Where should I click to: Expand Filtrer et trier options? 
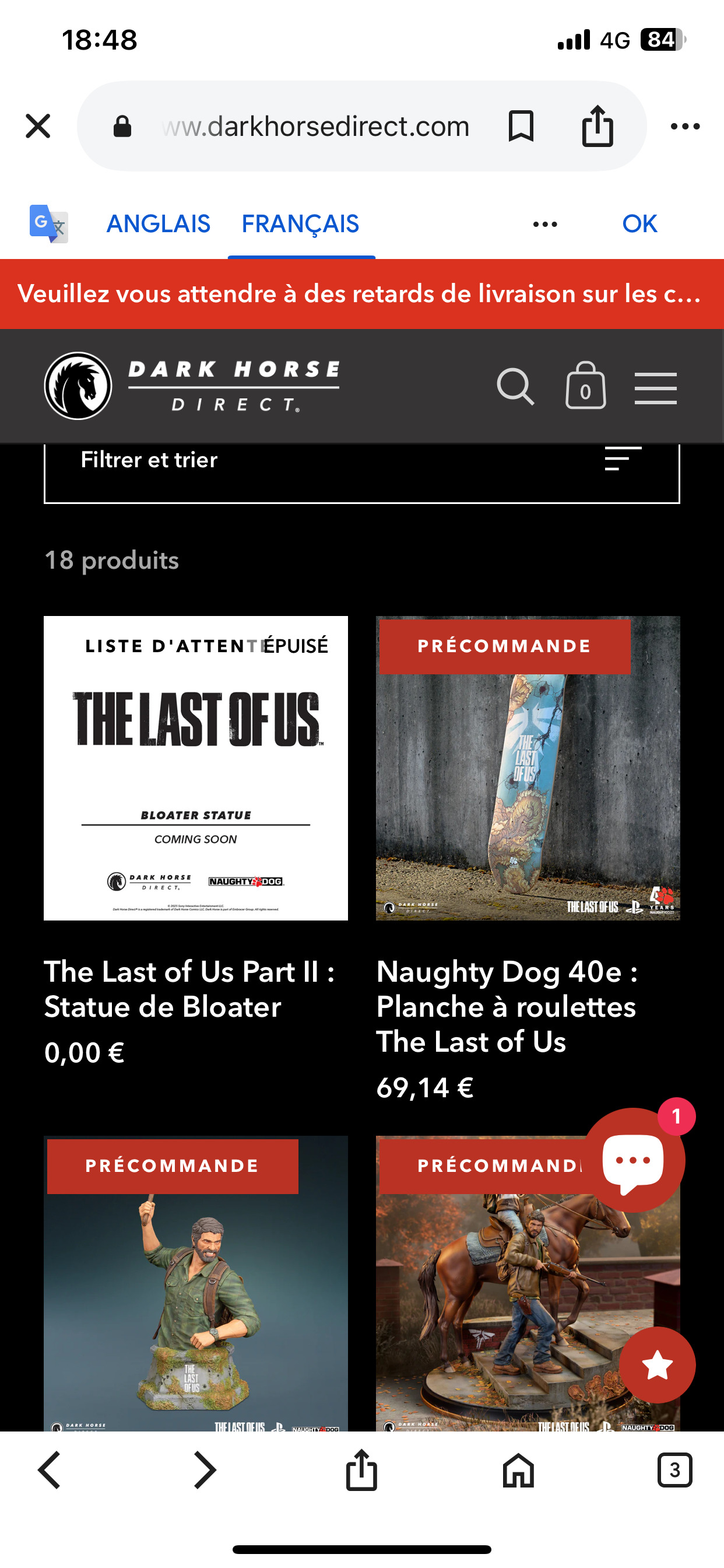click(x=361, y=468)
